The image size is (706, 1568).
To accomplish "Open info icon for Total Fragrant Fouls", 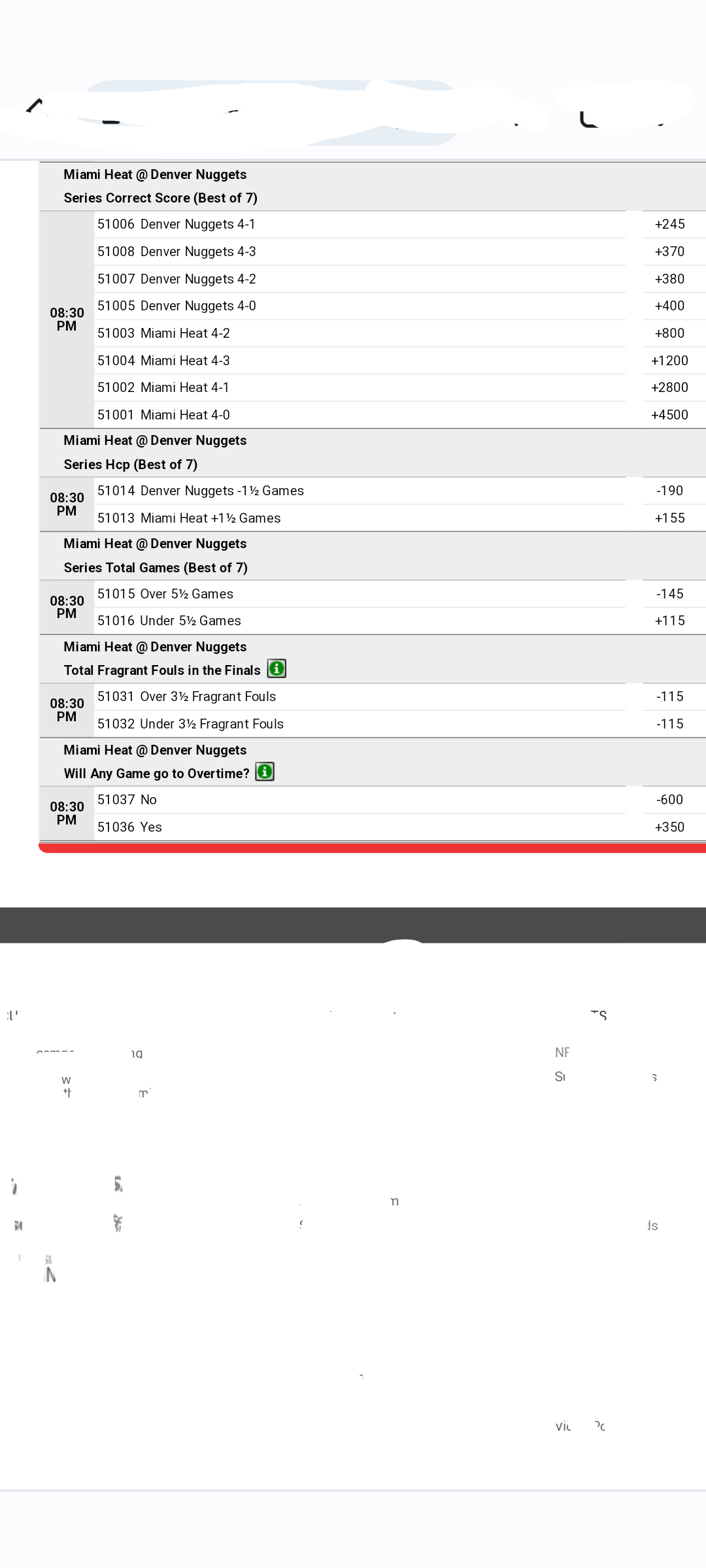I will pos(277,668).
